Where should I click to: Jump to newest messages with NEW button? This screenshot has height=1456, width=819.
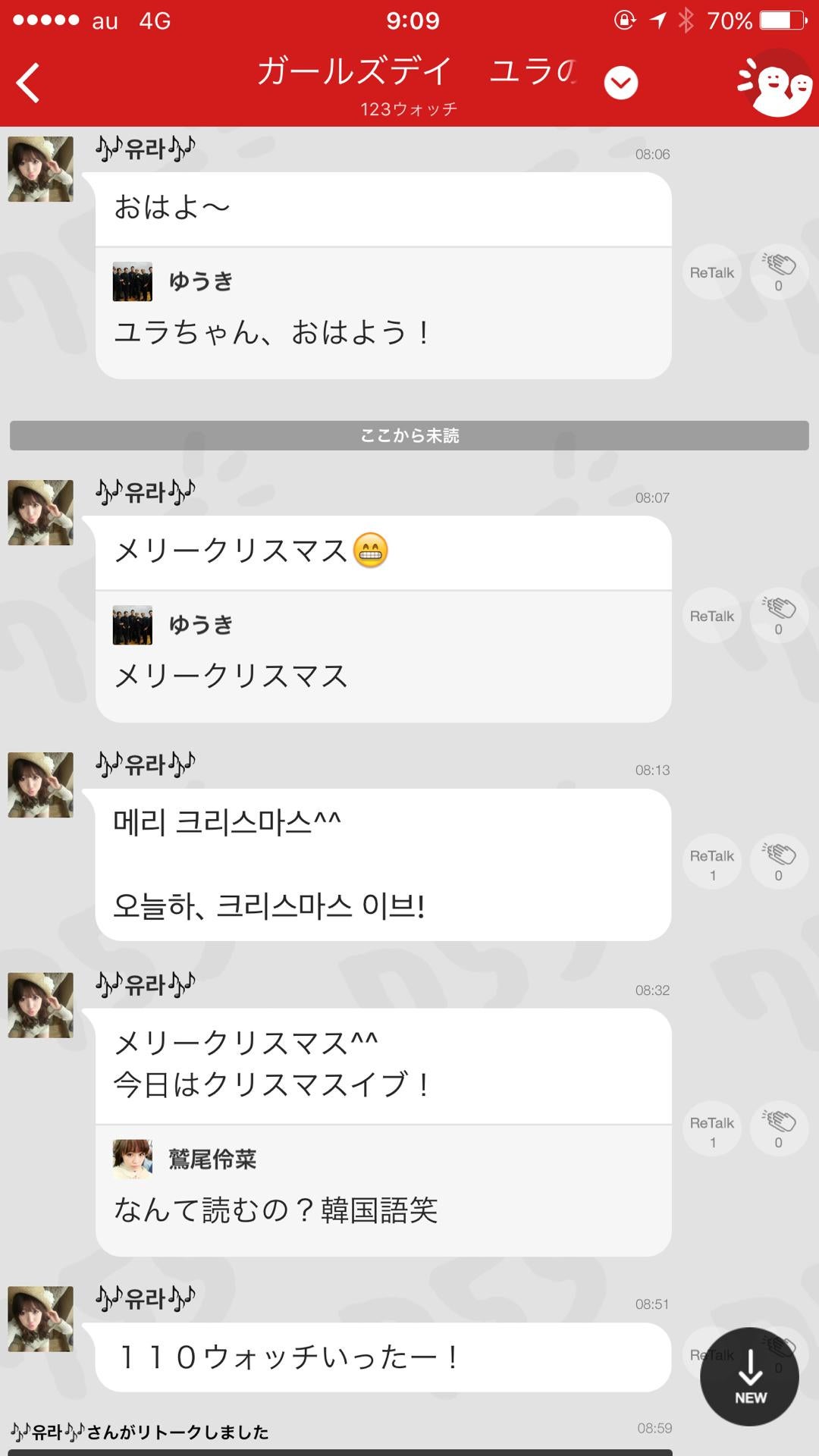click(749, 1376)
